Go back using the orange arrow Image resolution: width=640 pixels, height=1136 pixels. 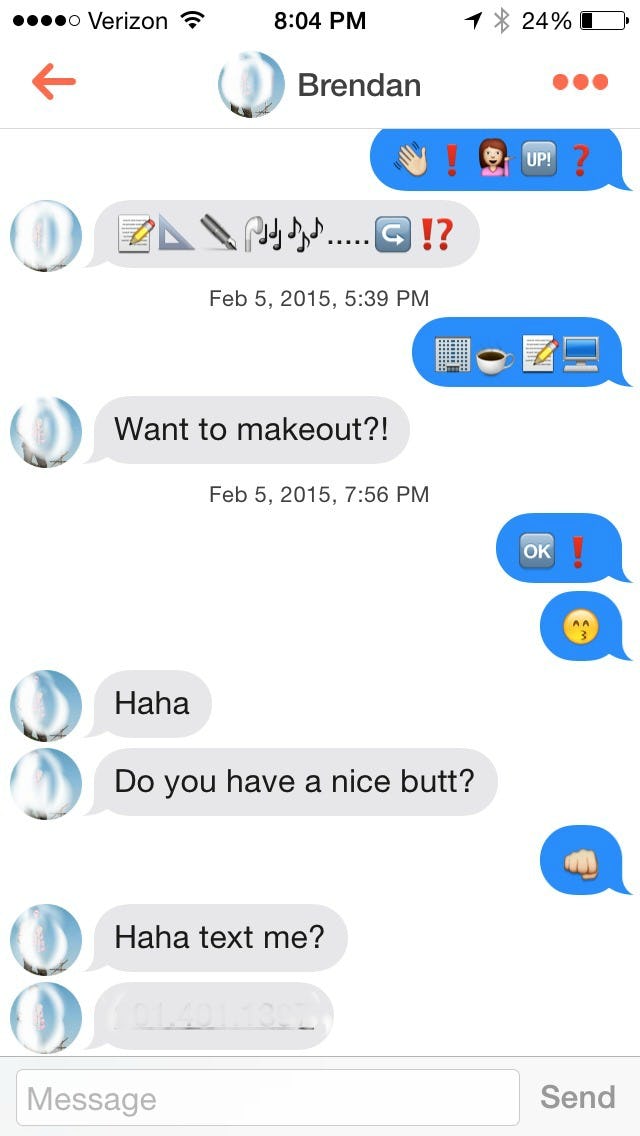pos(54,83)
